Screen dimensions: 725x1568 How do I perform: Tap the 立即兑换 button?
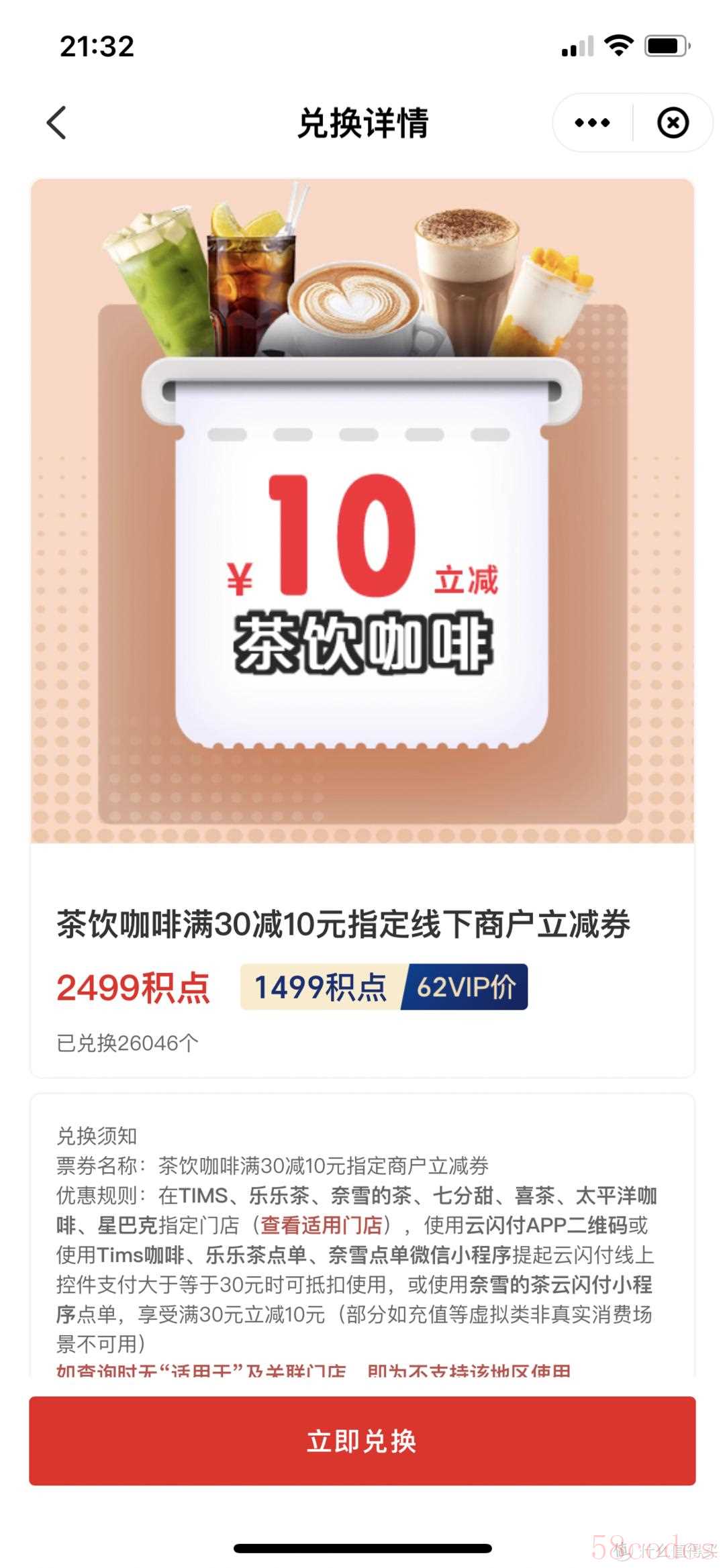click(362, 1441)
